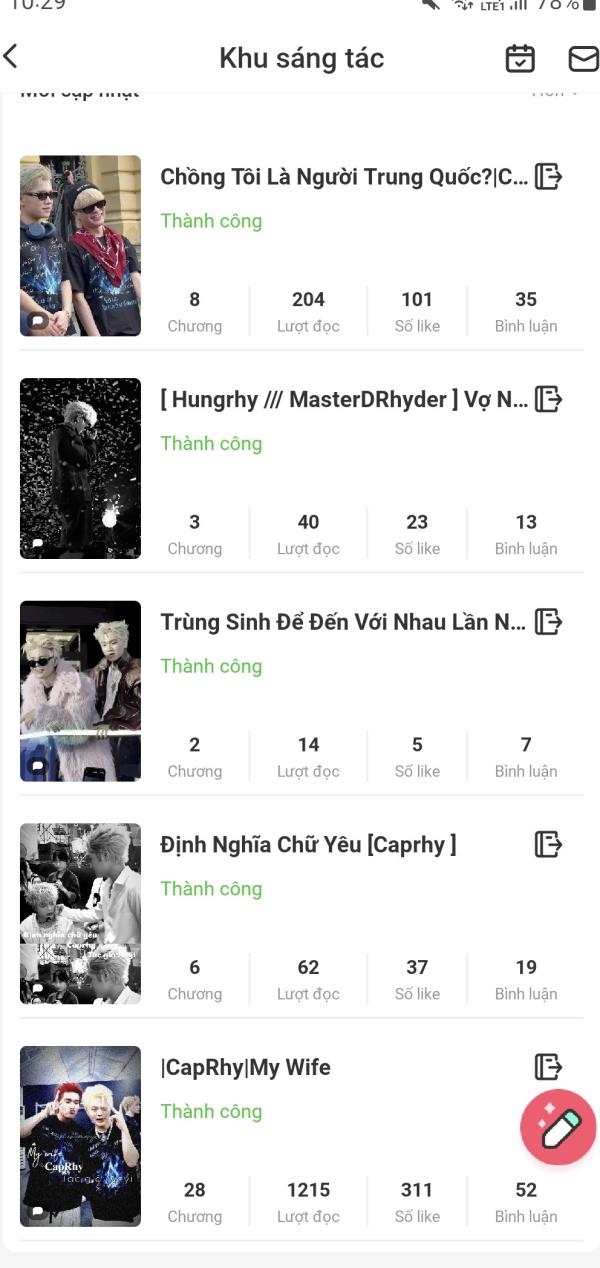Open Định Nghĩa Chữ Yêu [Caprhy] story
The image size is (600, 1268).
[x=308, y=845]
